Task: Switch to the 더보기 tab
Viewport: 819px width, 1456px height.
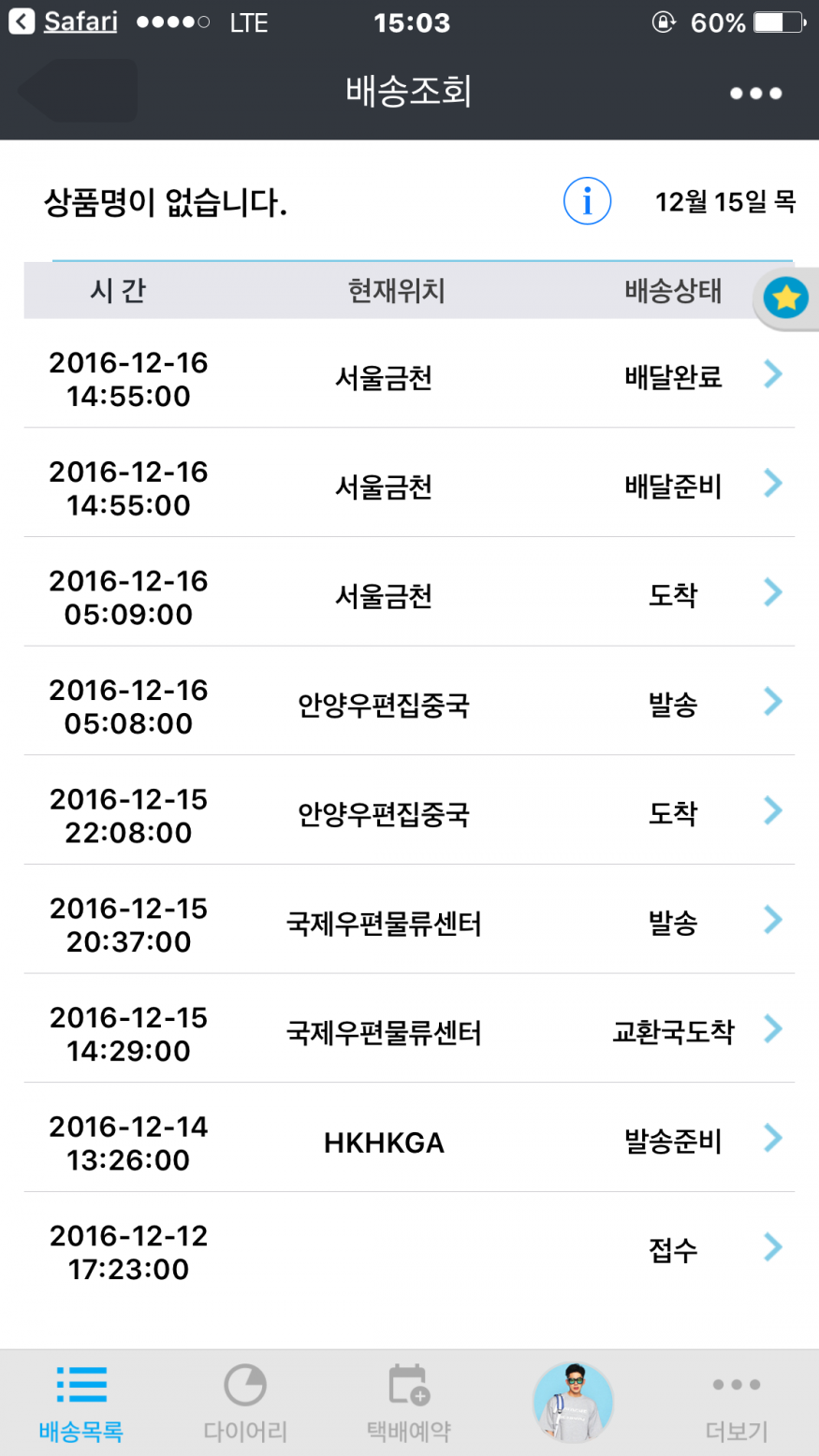Action: (737, 1403)
